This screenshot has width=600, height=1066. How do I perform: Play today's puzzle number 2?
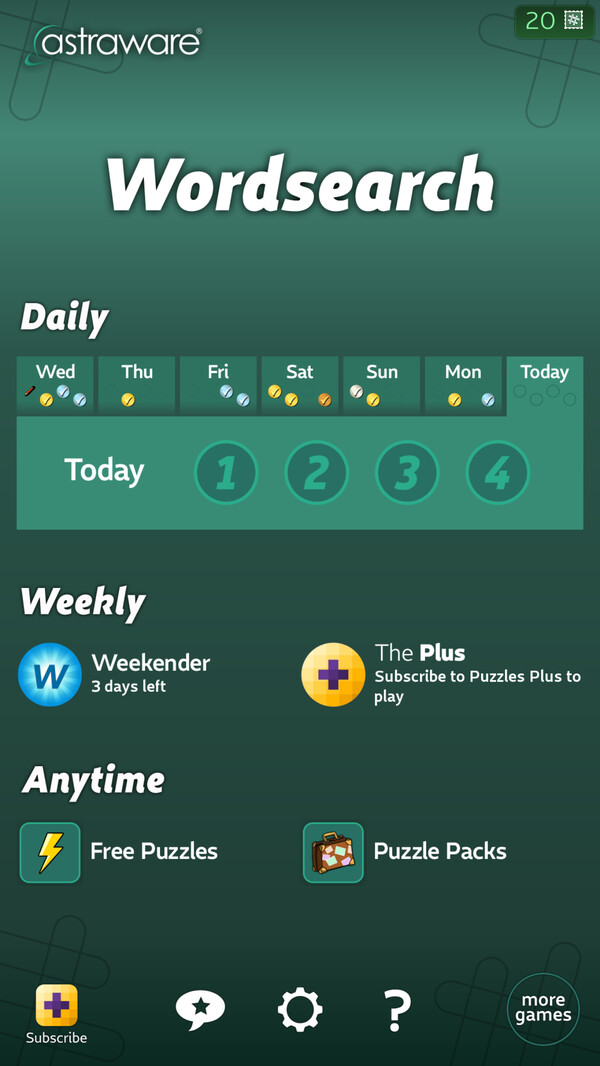click(x=316, y=473)
